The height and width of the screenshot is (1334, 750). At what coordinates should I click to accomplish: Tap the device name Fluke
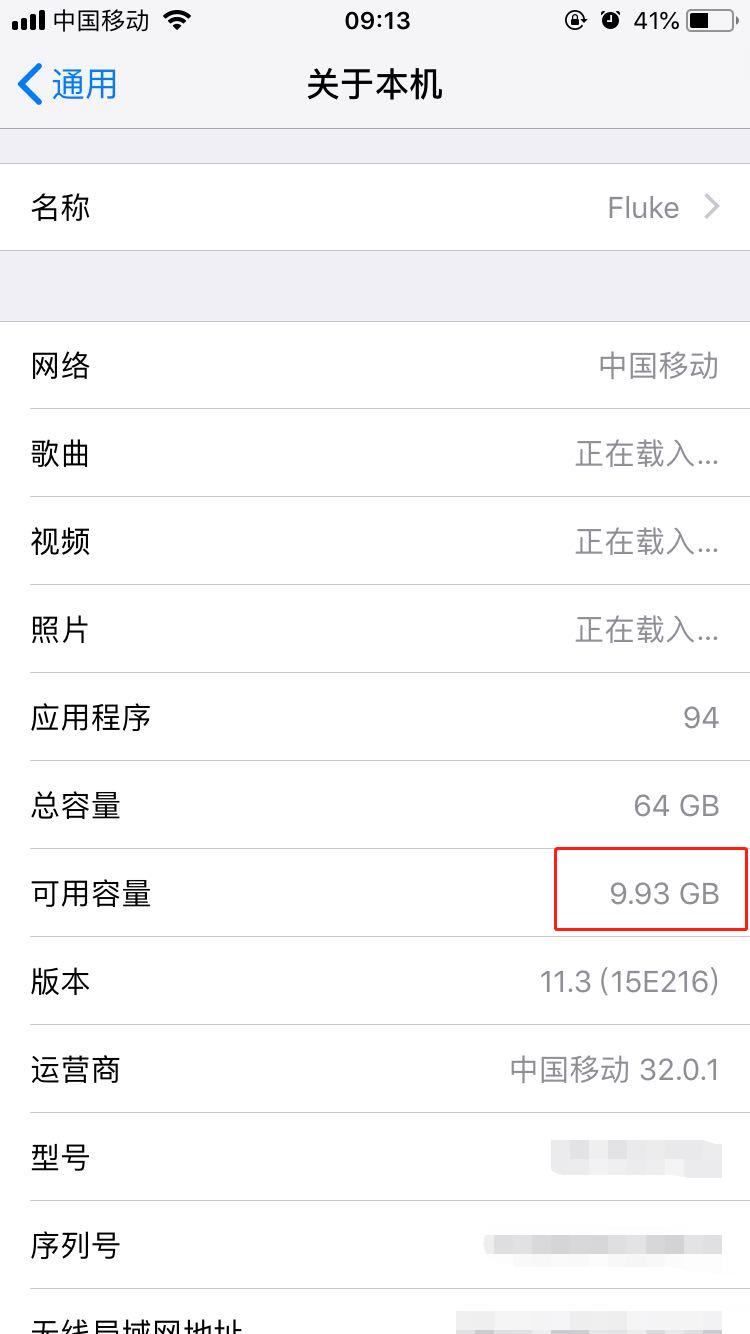[643, 207]
